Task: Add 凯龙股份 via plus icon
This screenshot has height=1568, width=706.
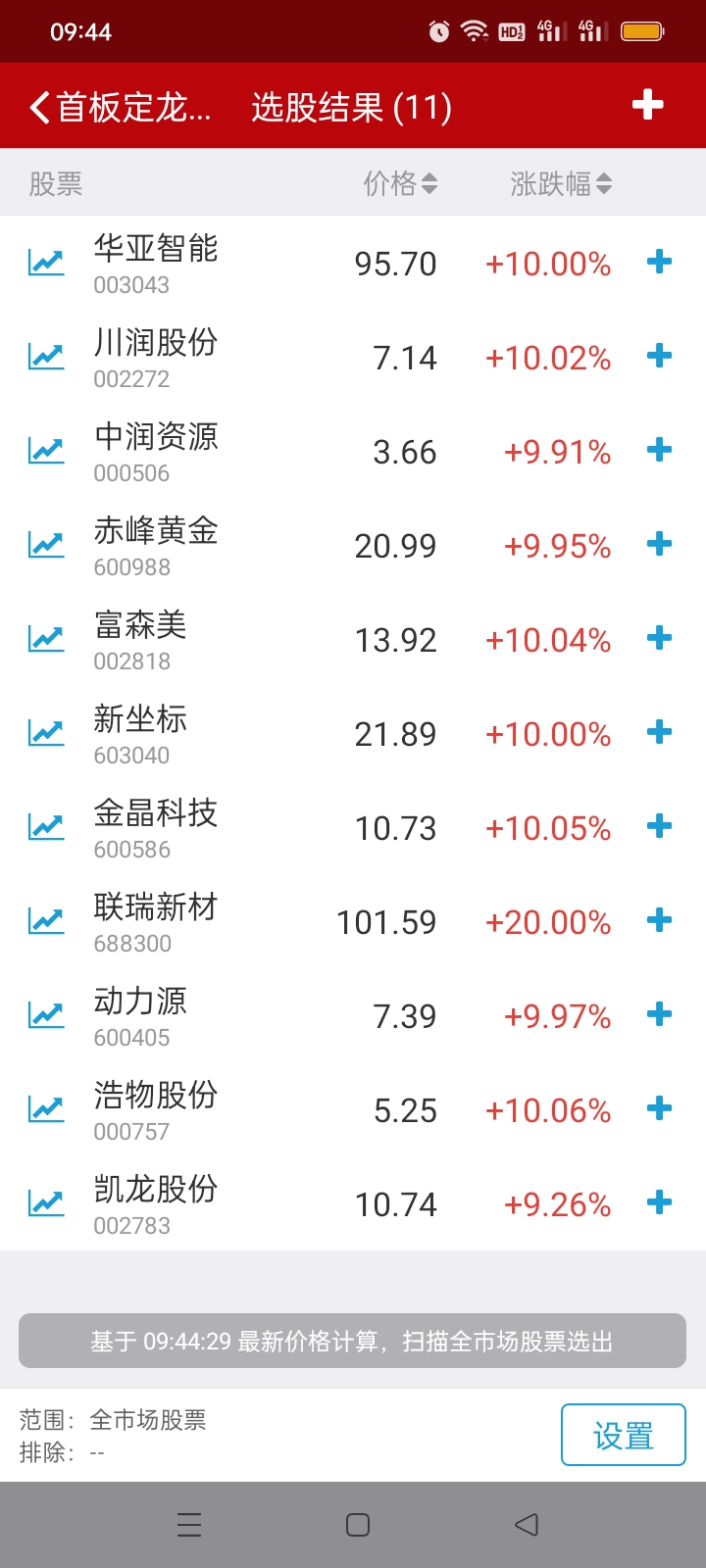Action: pos(660,1202)
